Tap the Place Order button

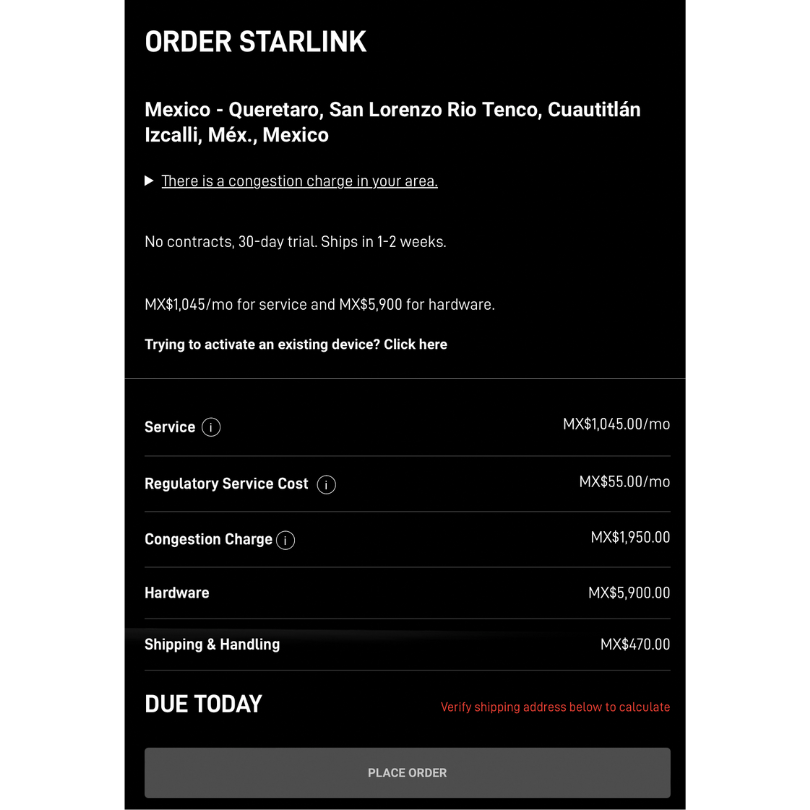click(407, 773)
